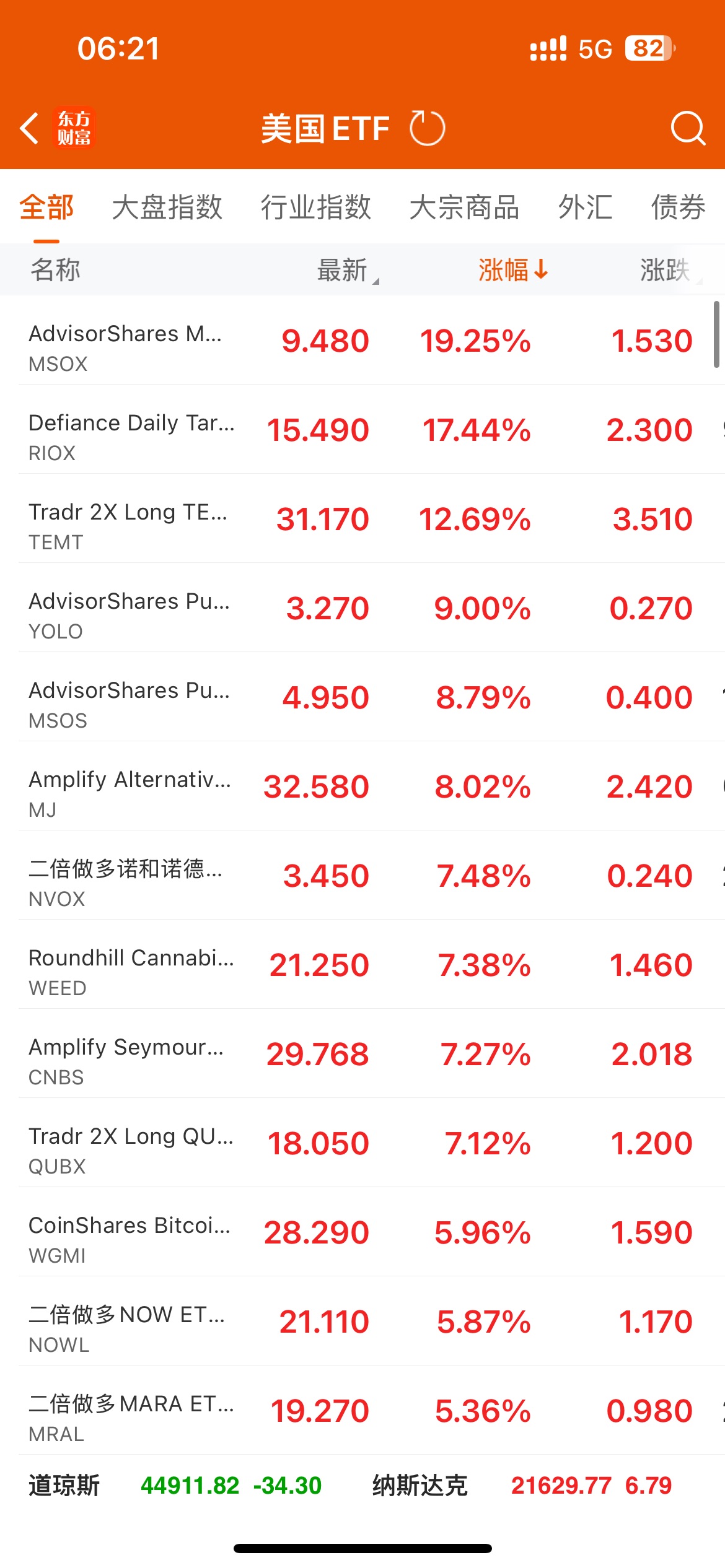Select the 大宗商品 tab
The width and height of the screenshot is (725, 1568).
click(465, 207)
